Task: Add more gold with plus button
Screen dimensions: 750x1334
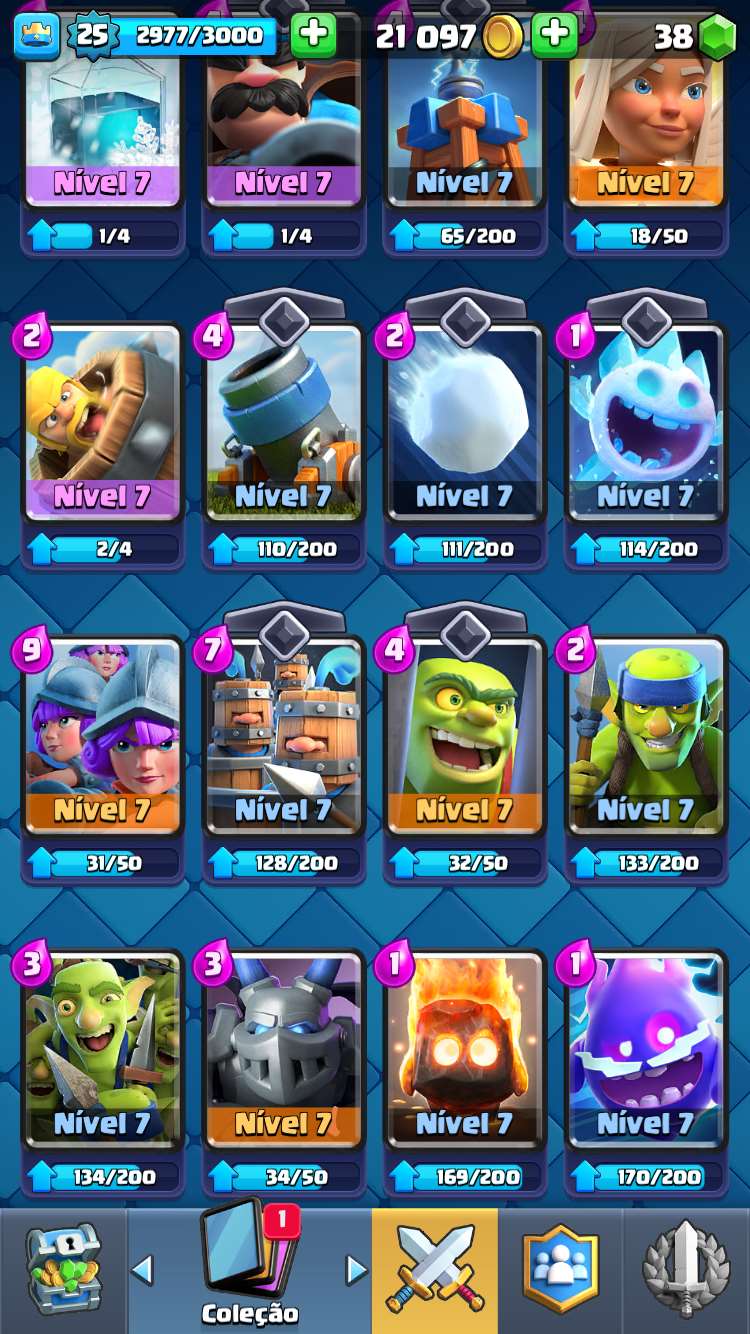Action: click(x=554, y=36)
